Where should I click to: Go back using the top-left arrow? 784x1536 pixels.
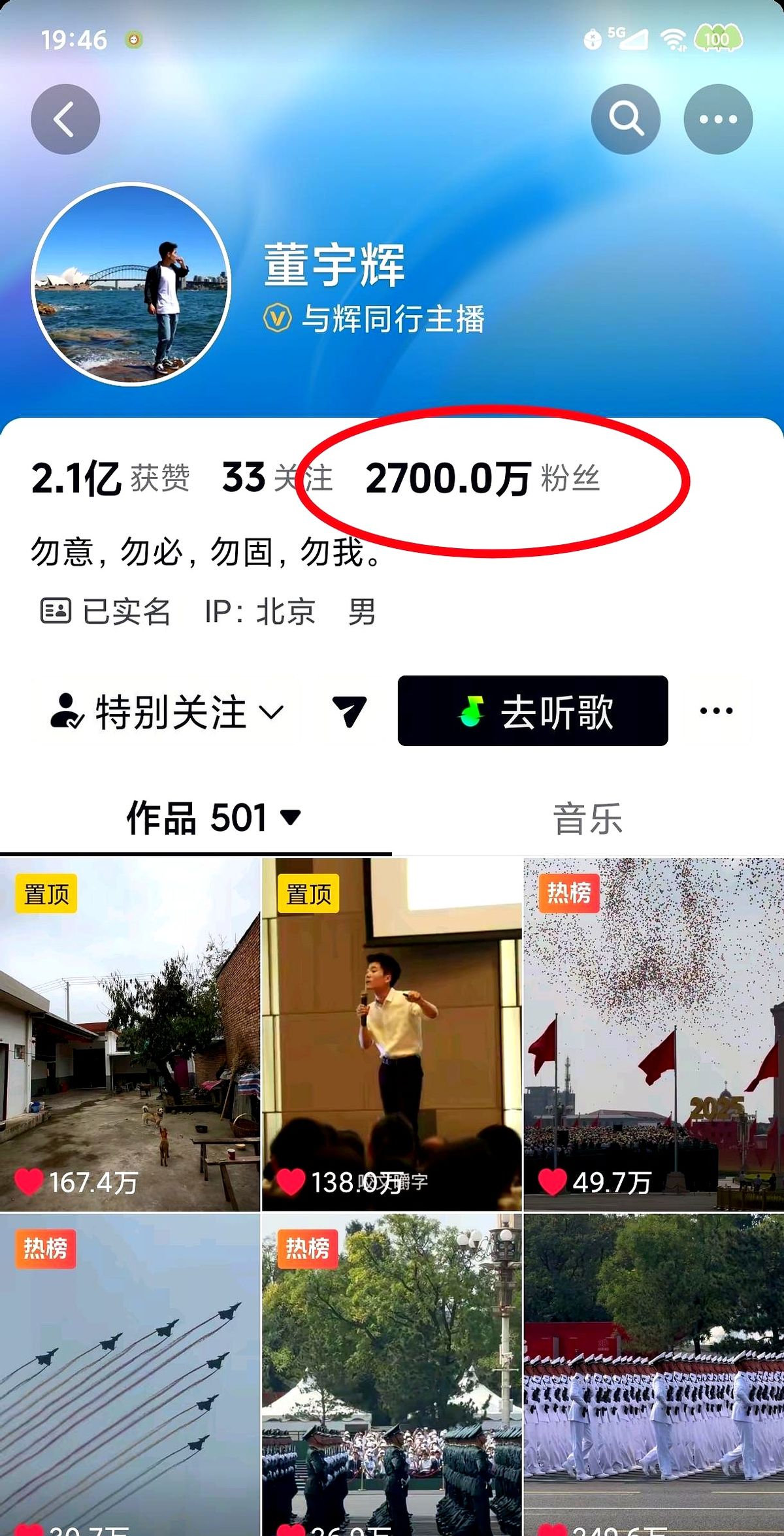[65, 120]
